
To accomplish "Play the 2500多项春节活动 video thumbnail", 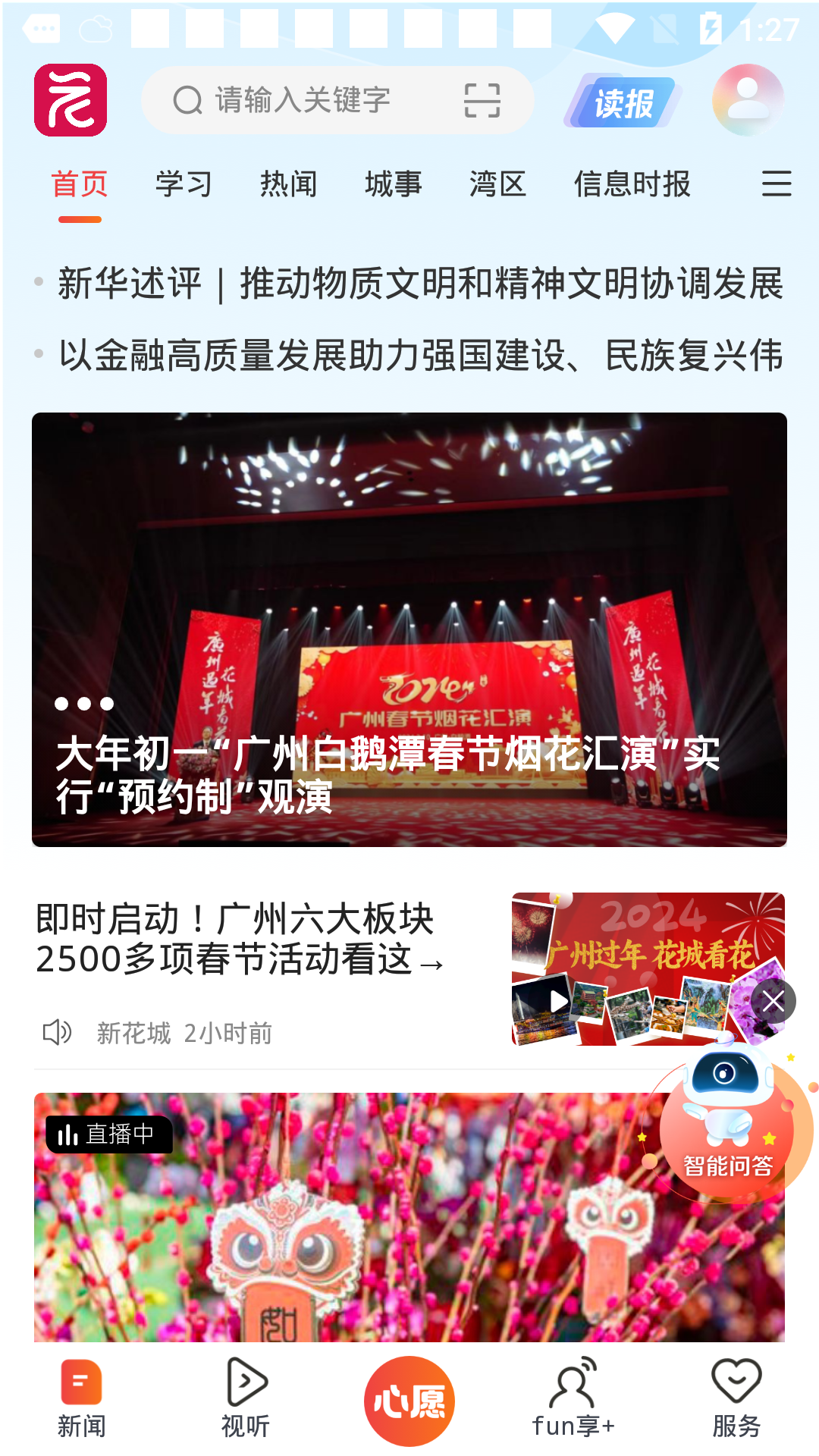I will (x=559, y=1000).
